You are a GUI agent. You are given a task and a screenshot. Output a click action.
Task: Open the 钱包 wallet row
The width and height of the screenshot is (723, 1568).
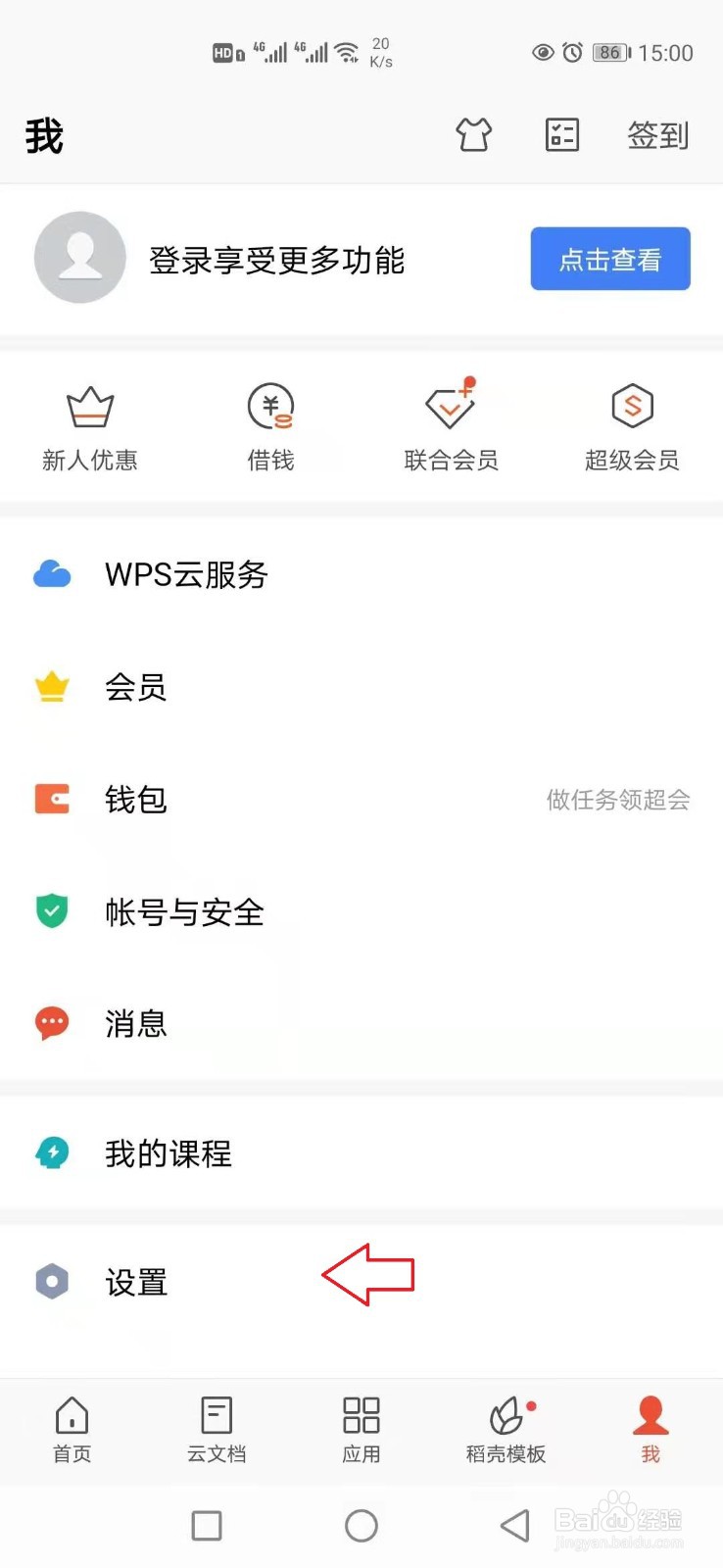pos(361,800)
